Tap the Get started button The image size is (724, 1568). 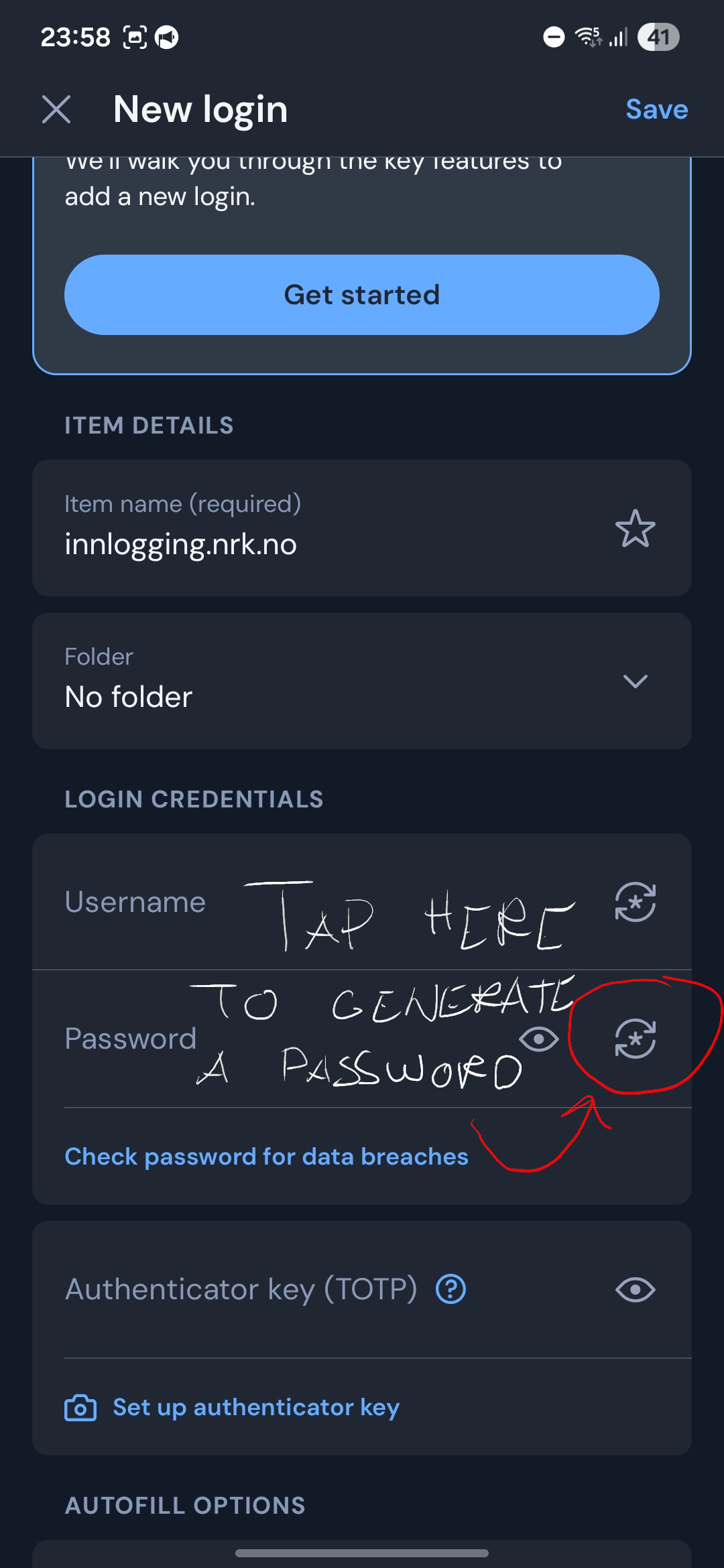(362, 295)
